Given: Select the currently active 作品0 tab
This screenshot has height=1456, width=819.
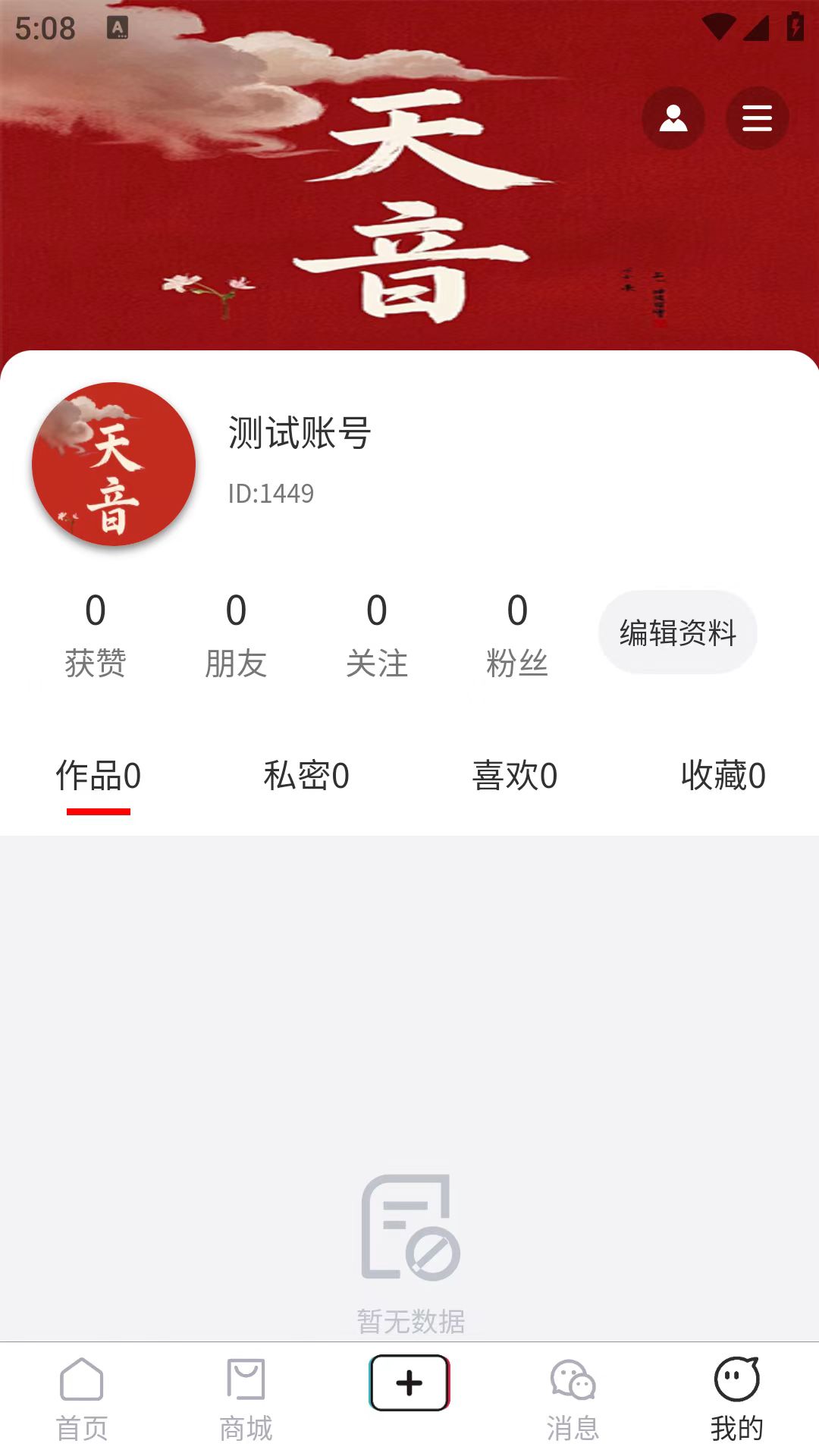Looking at the screenshot, I should pos(97,775).
